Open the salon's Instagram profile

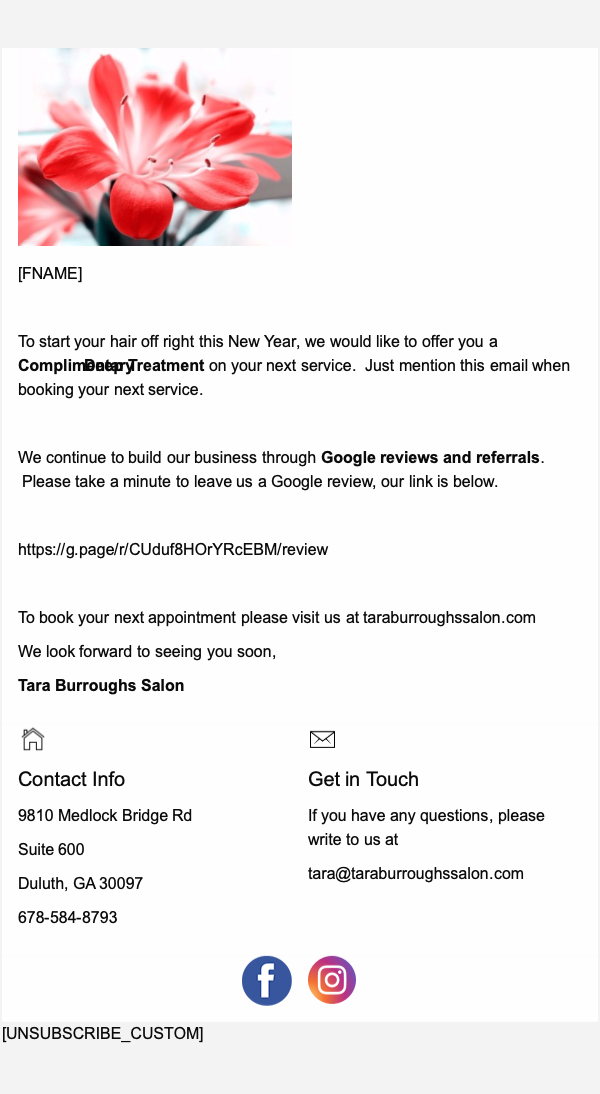click(x=332, y=980)
